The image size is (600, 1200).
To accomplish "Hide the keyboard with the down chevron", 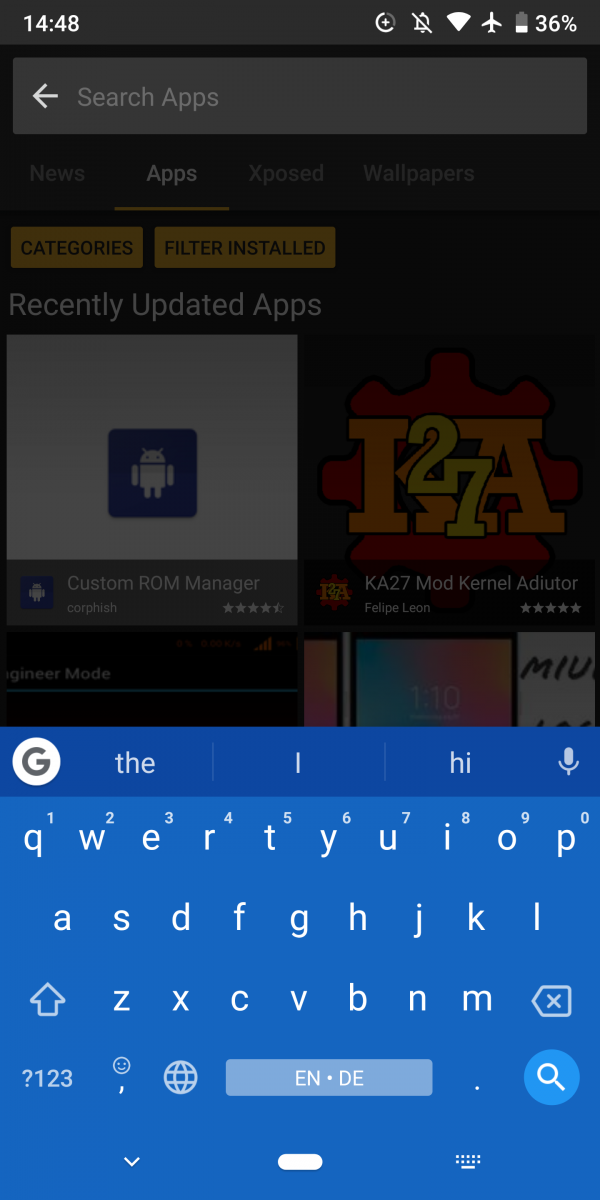I will pyautogui.click(x=132, y=1162).
